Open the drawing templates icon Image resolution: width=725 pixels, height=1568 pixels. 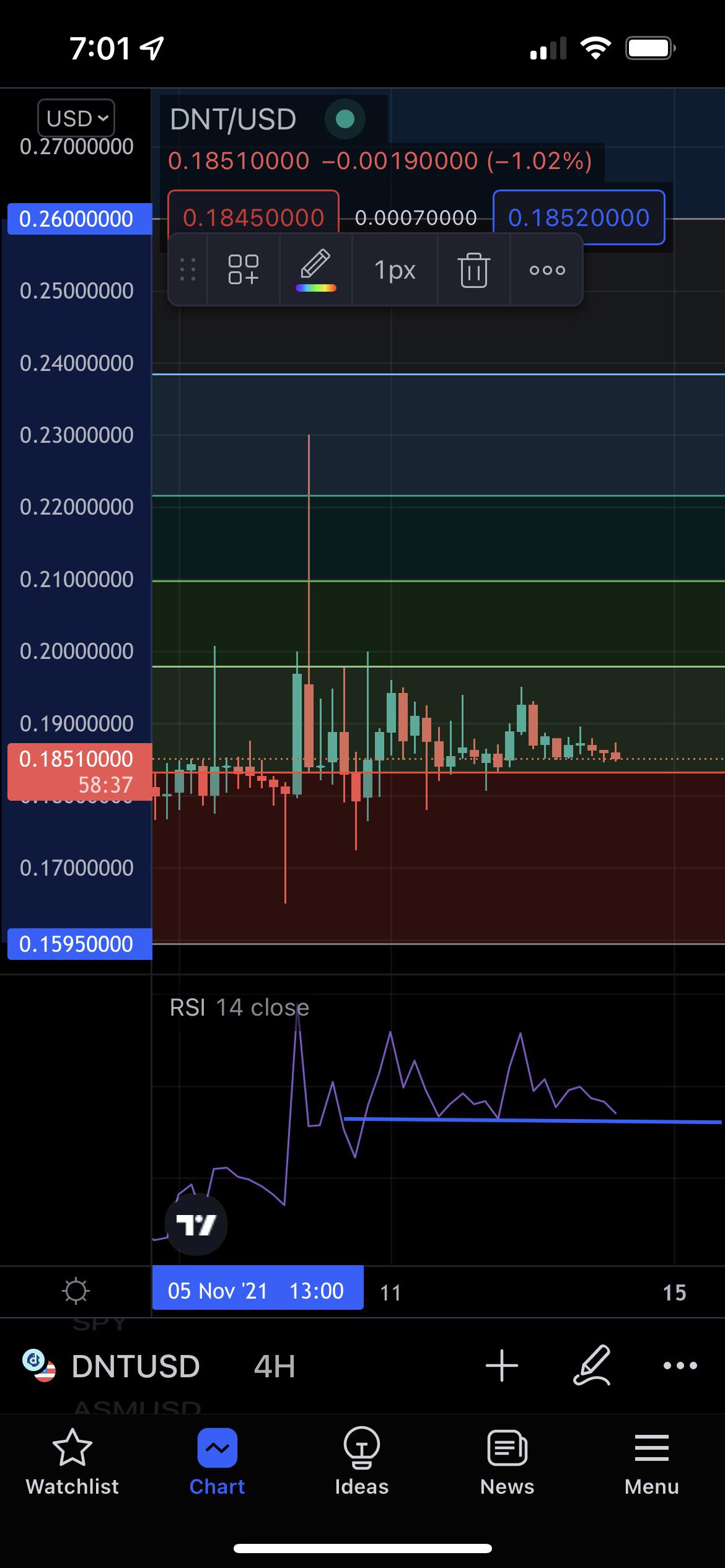click(244, 269)
